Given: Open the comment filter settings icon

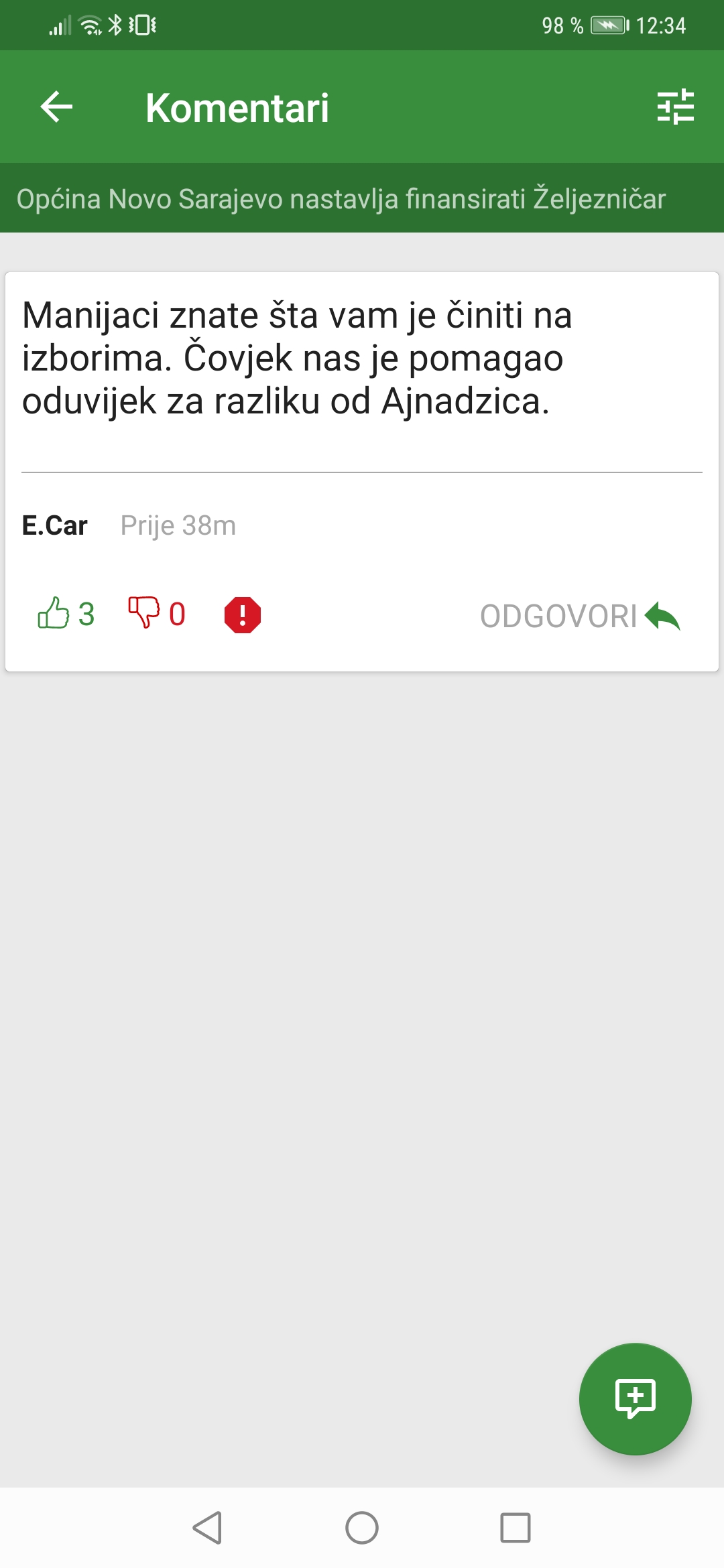Looking at the screenshot, I should [675, 107].
